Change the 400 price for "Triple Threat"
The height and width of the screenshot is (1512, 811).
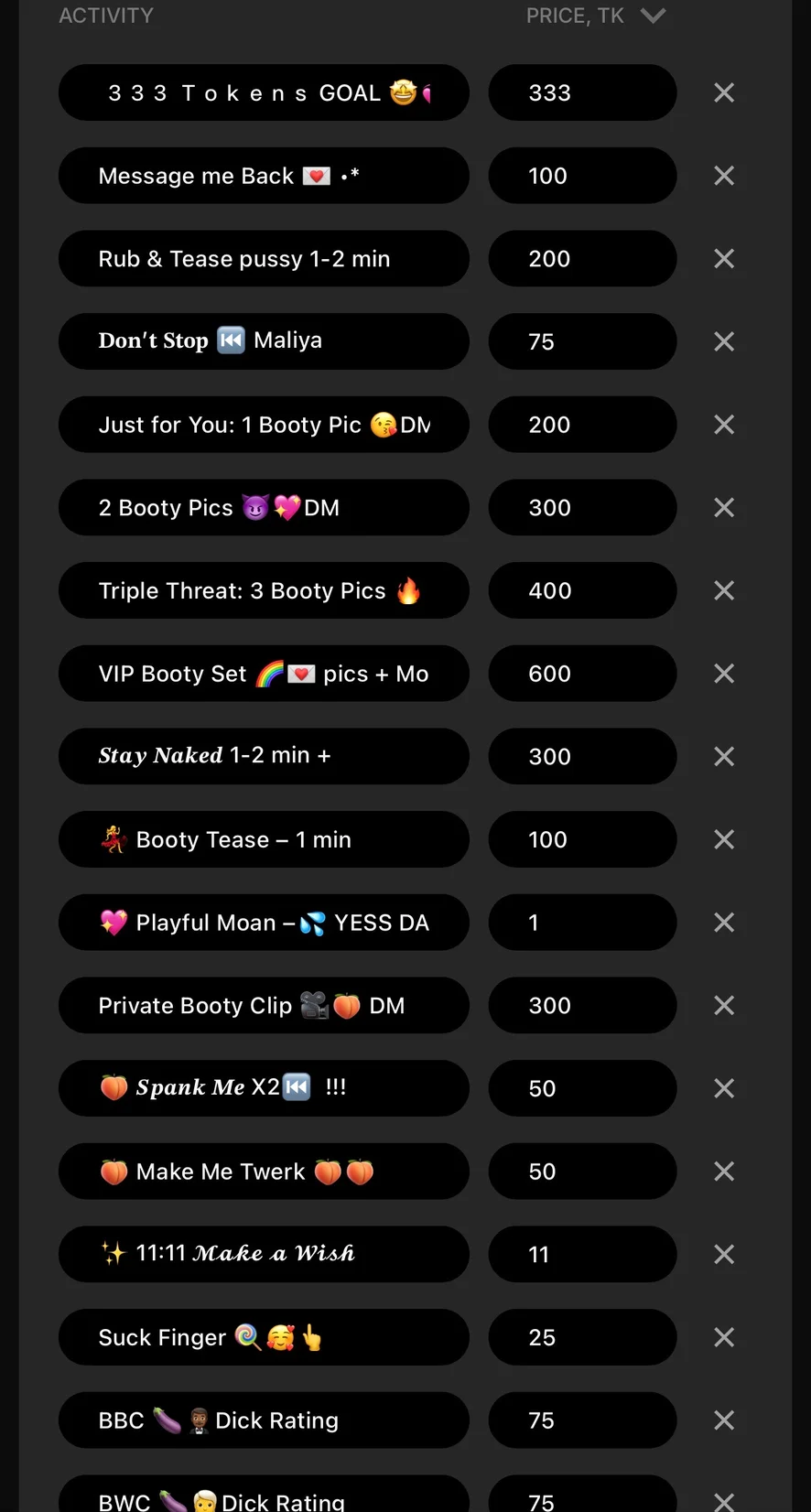click(582, 590)
